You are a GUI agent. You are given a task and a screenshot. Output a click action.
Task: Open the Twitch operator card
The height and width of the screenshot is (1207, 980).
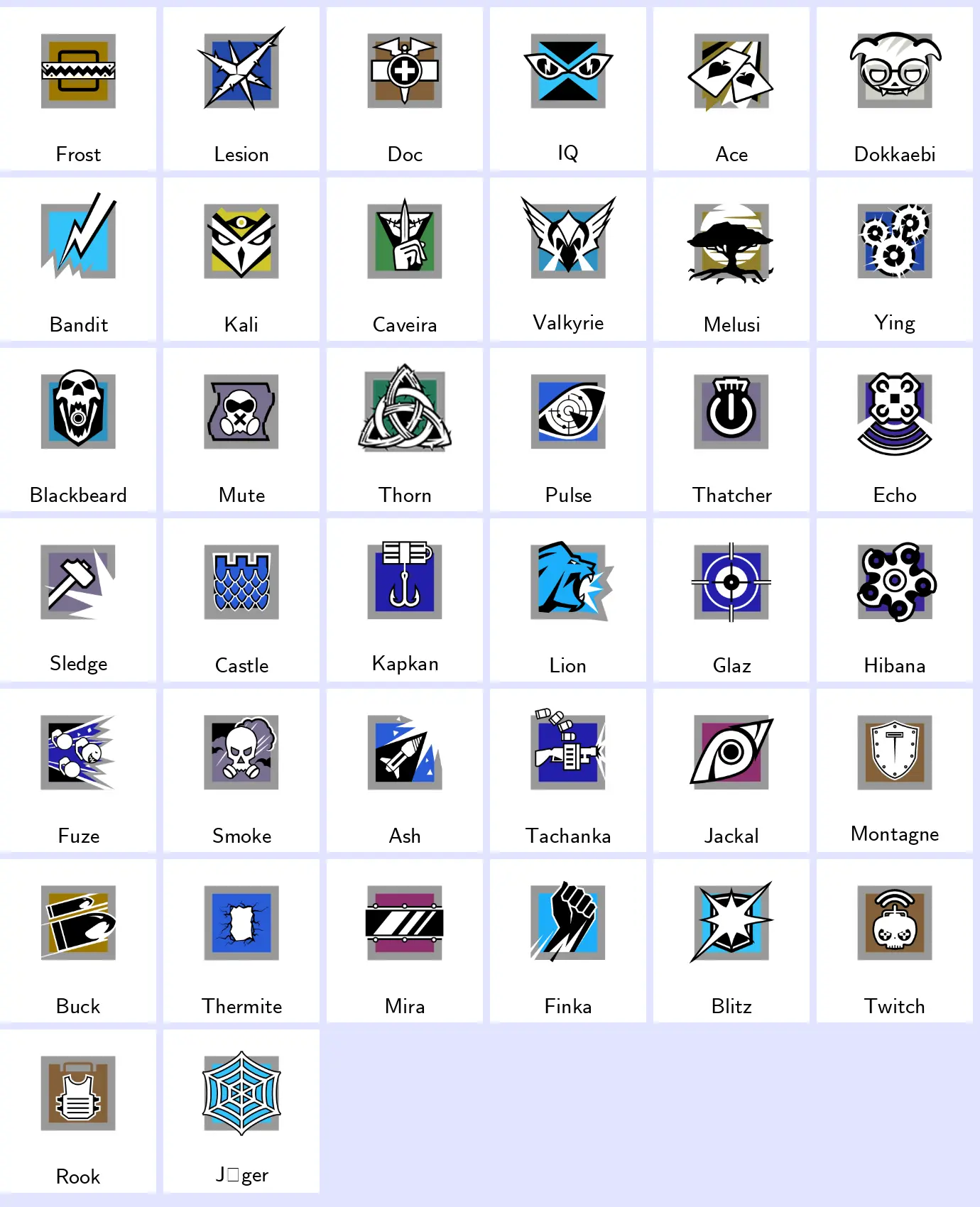pos(895,941)
